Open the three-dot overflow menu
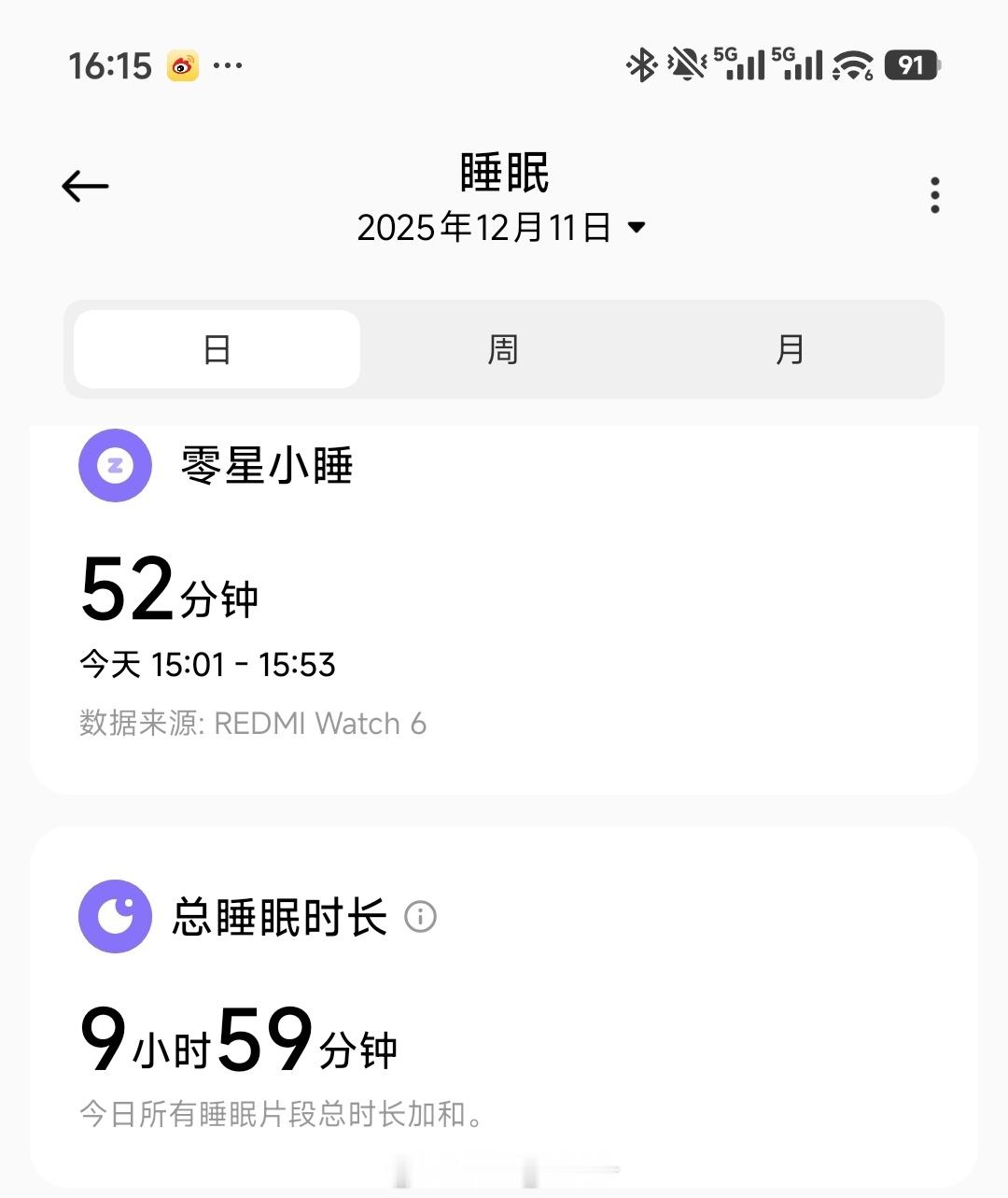 point(934,195)
